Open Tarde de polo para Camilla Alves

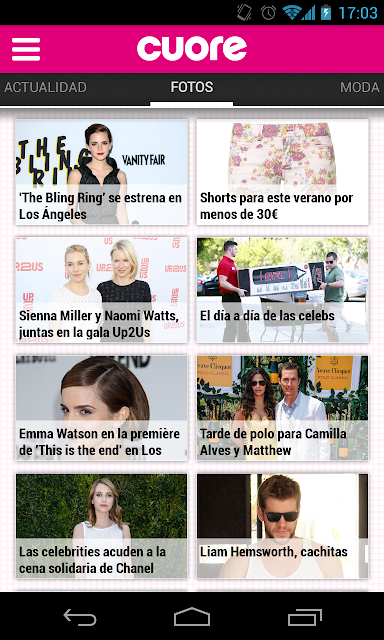click(282, 408)
